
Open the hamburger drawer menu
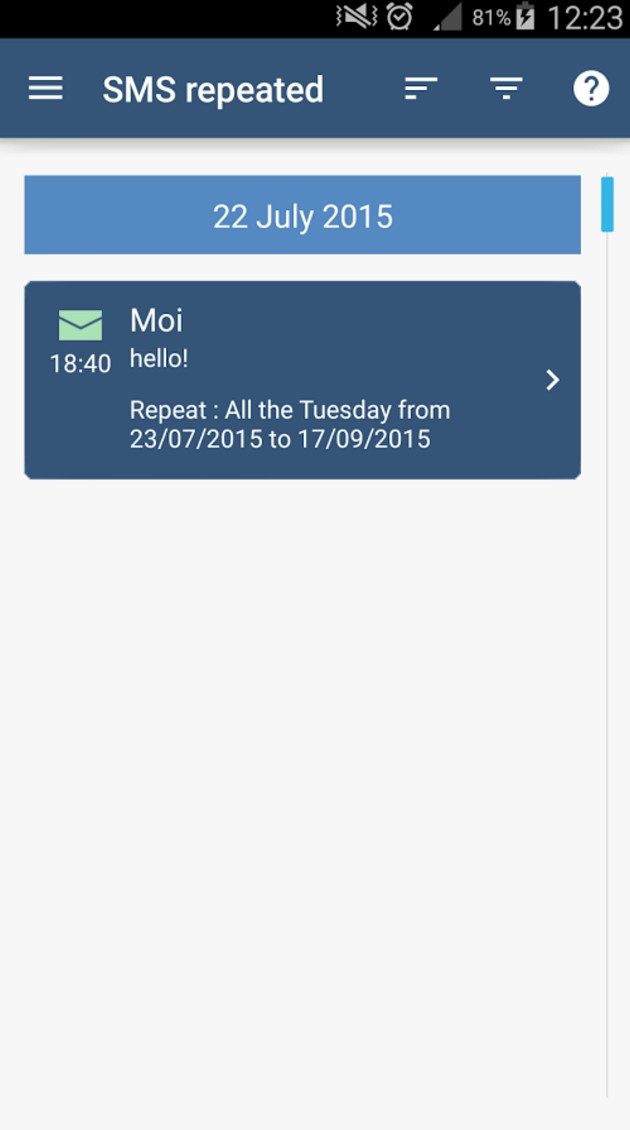point(45,89)
